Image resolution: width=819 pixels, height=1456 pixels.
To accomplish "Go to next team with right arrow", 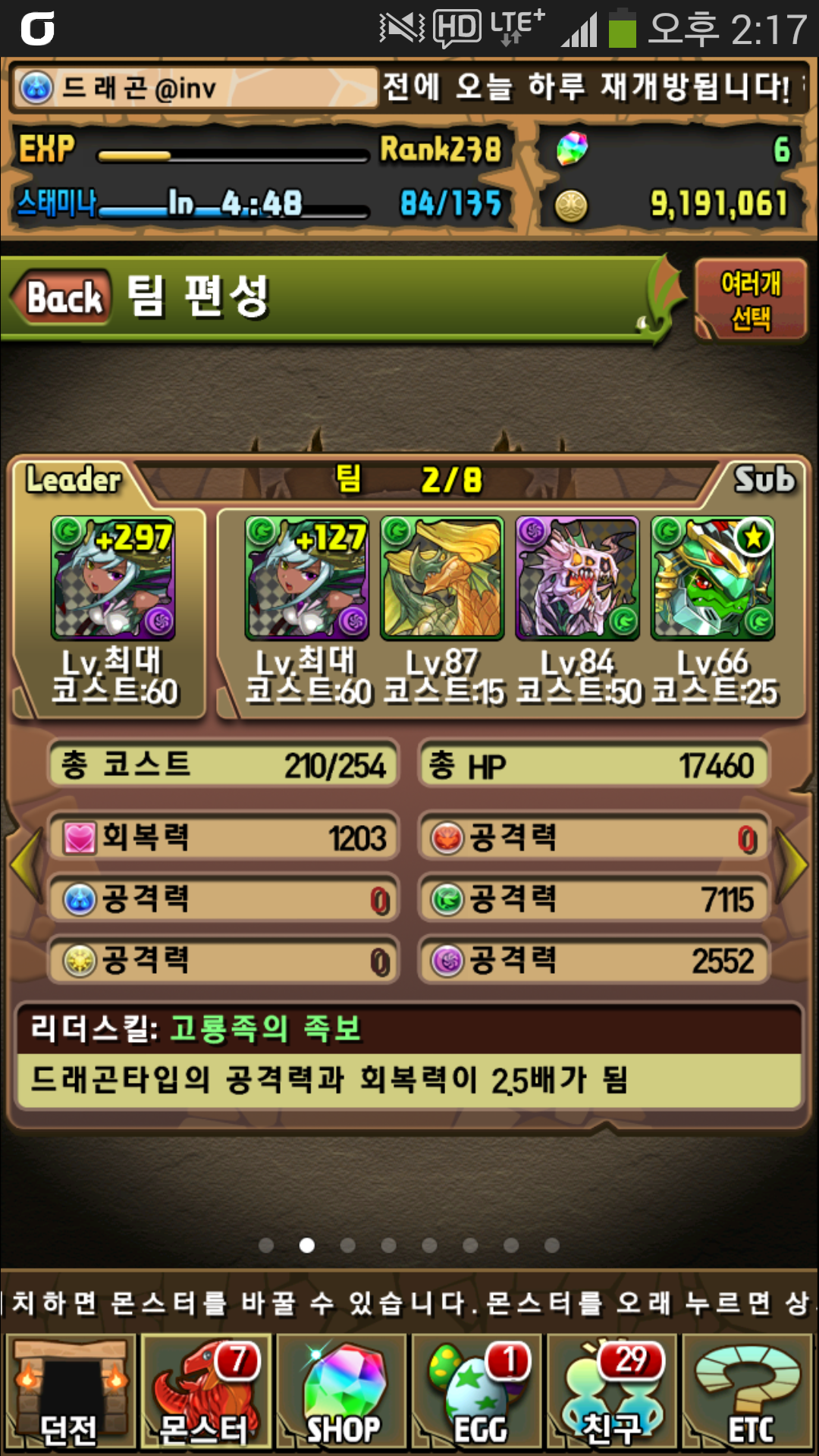I will click(x=793, y=864).
